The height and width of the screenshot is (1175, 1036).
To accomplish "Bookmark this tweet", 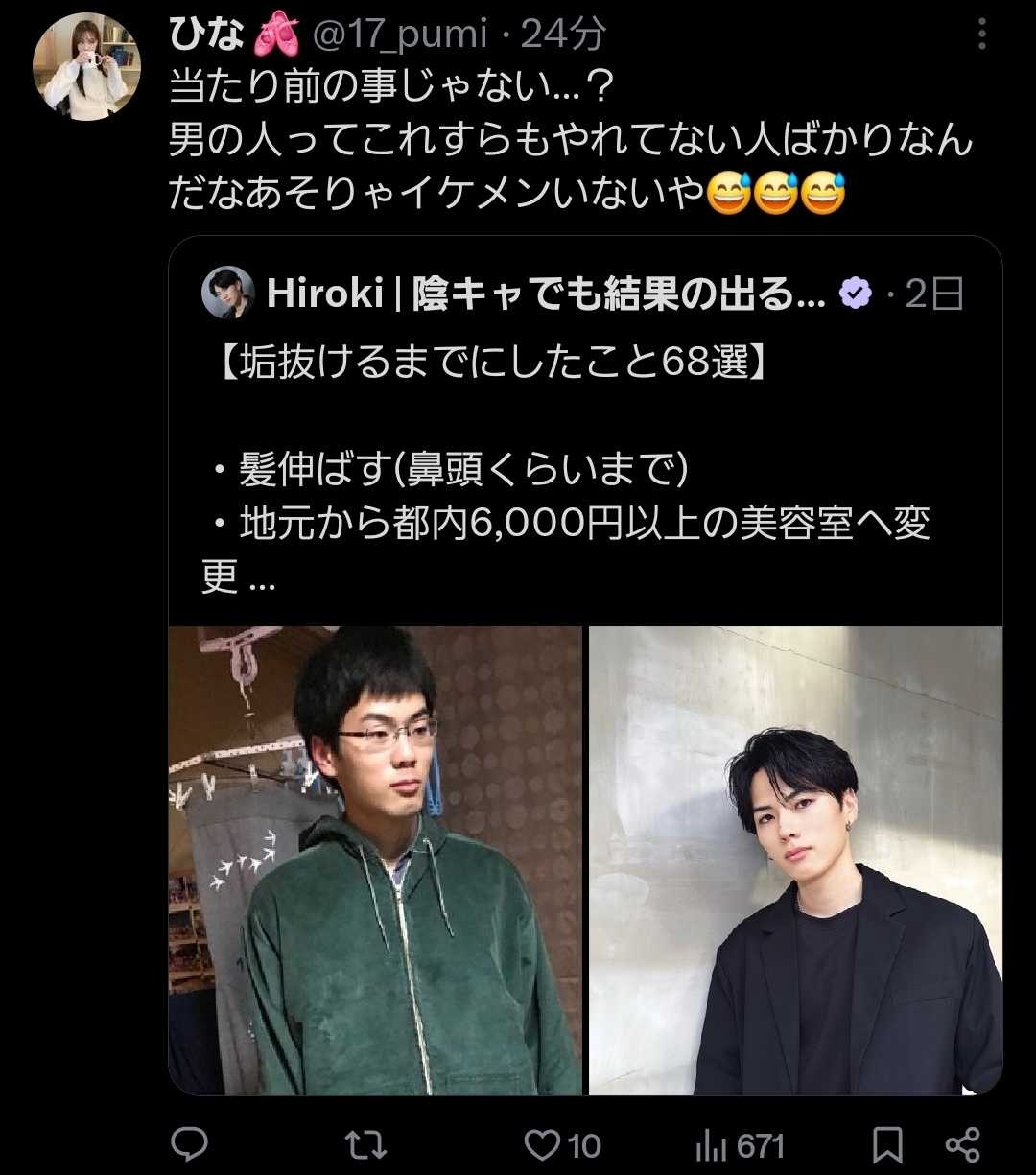I will [886, 1143].
